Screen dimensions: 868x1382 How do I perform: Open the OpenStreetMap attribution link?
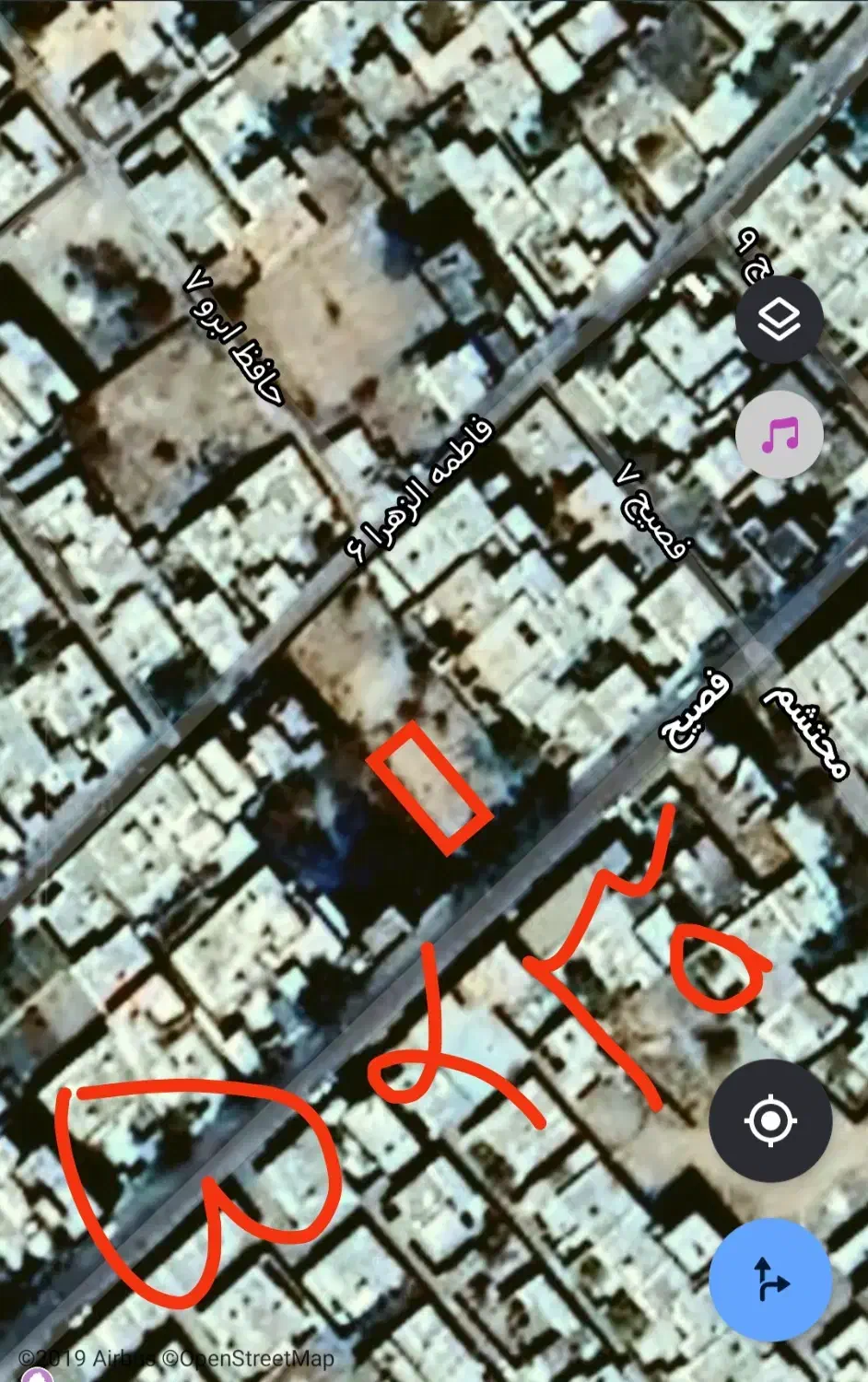pos(249,1357)
